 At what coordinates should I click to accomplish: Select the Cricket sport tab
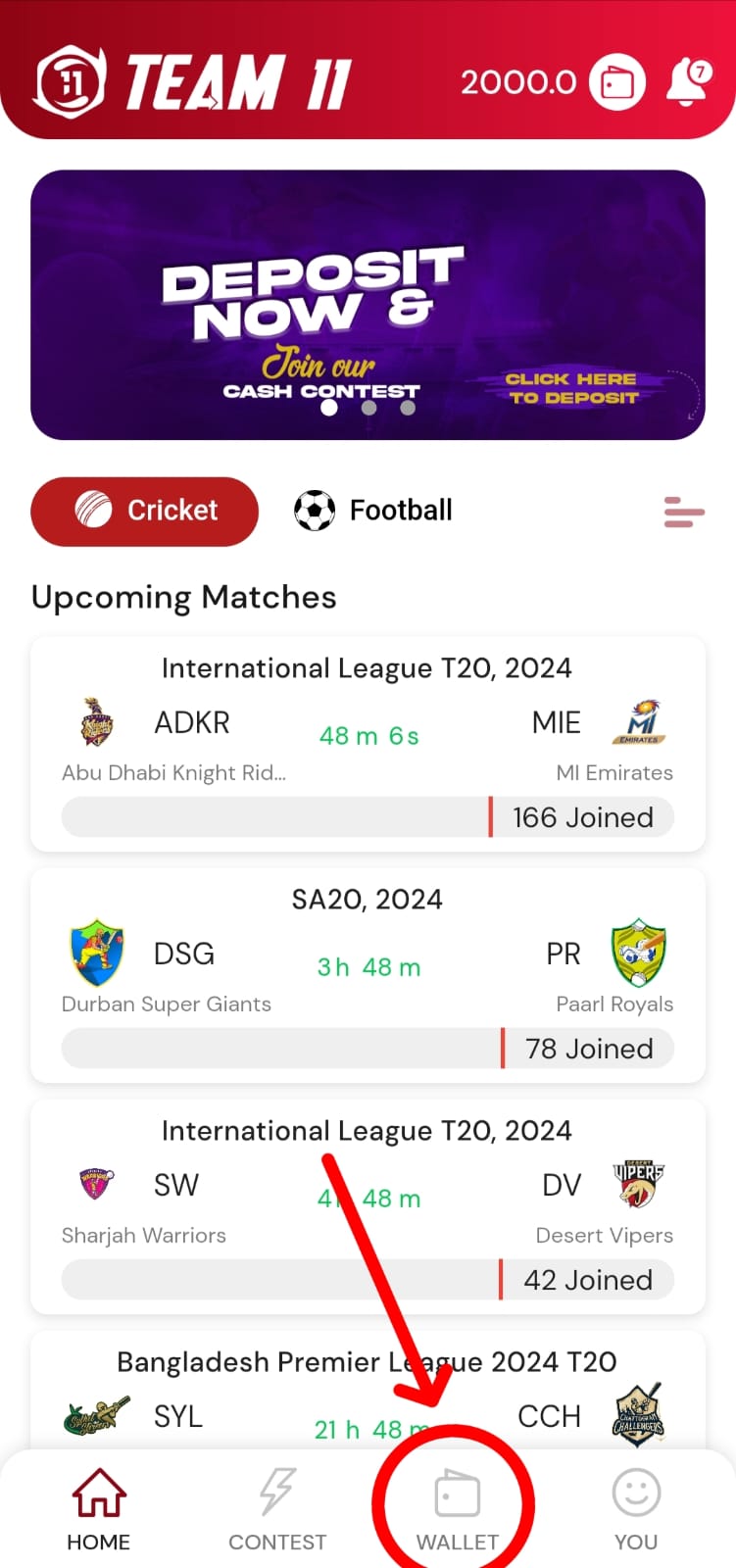coord(145,511)
